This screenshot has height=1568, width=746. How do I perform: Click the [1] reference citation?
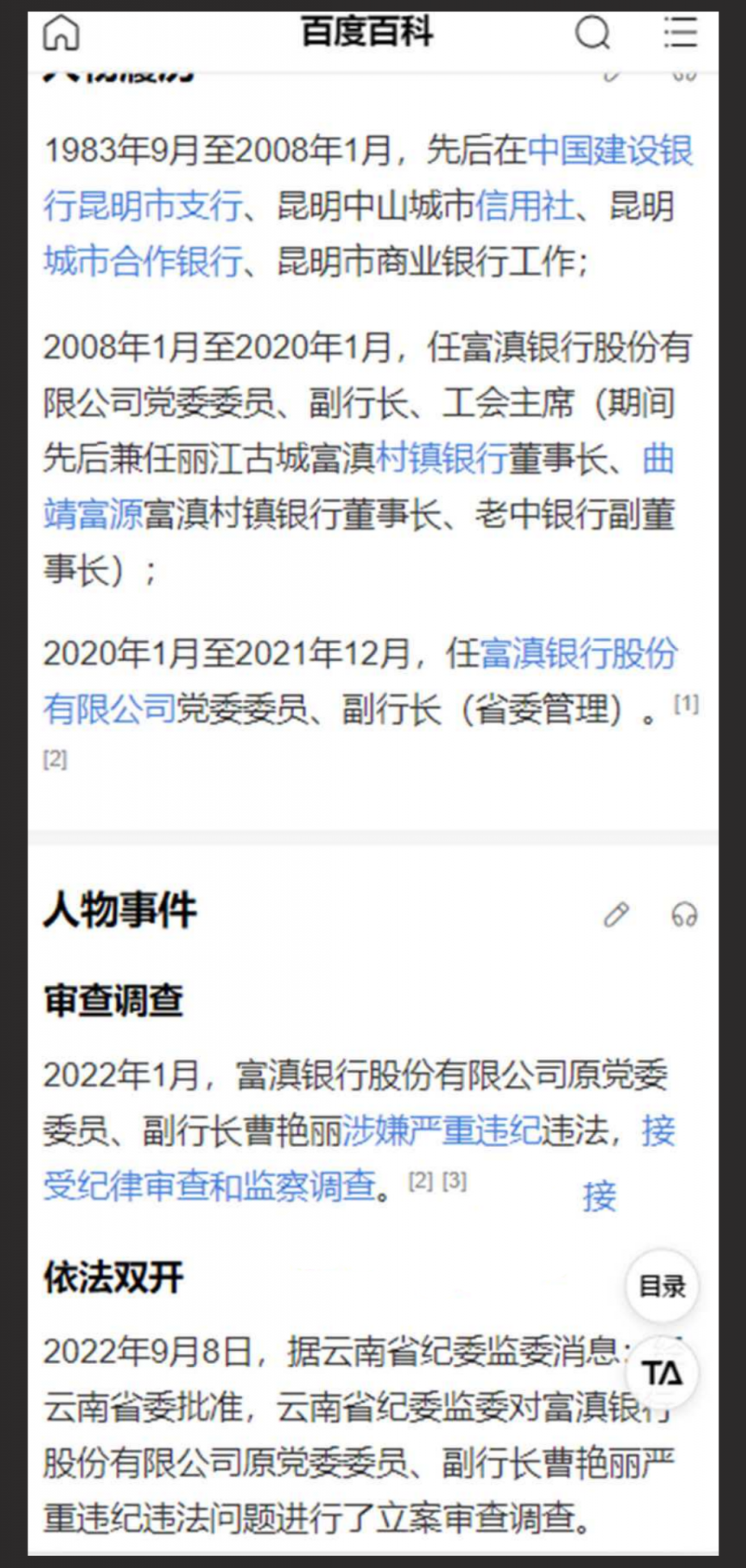click(684, 705)
